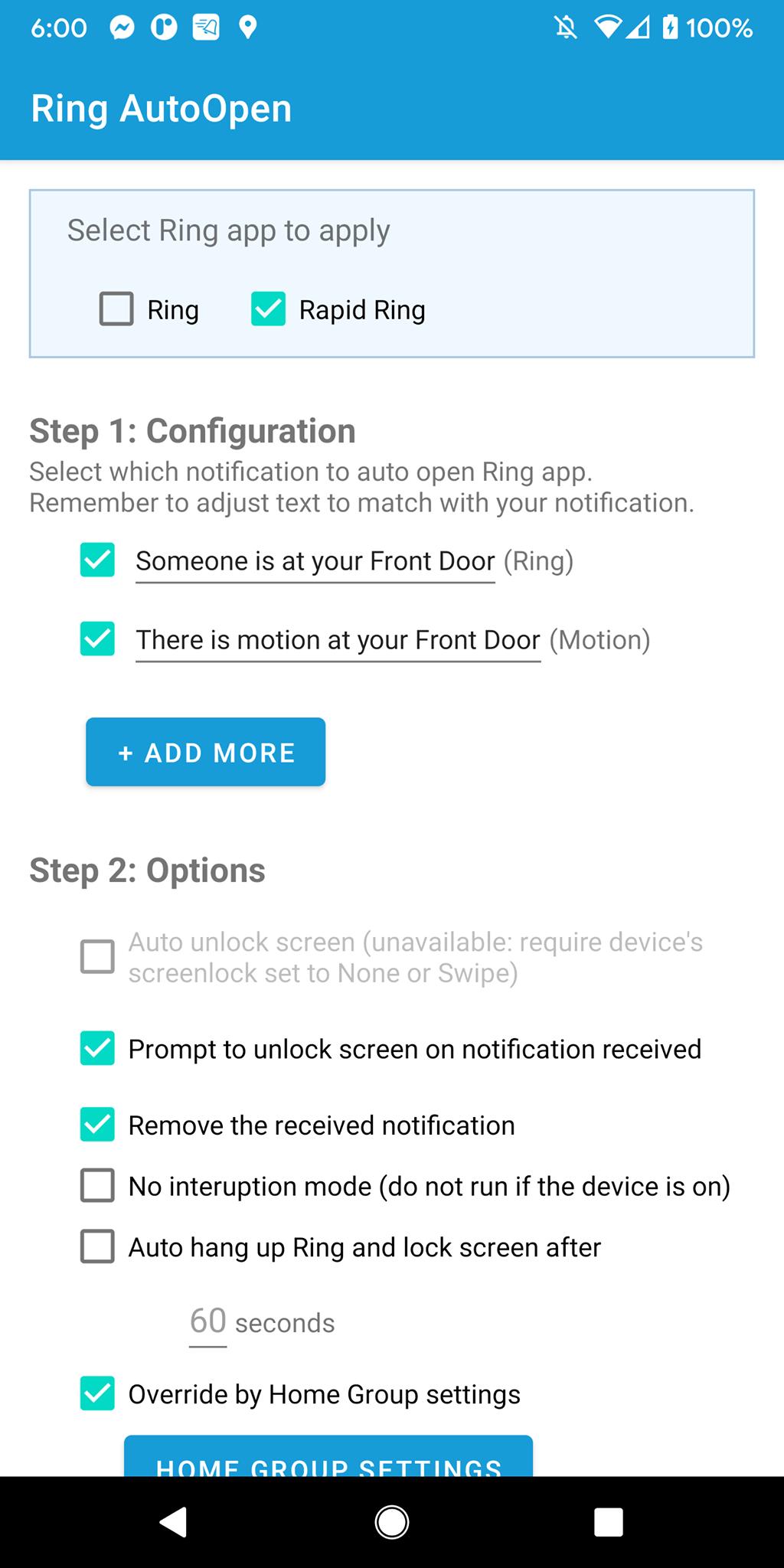Uncheck the Rapid Ring checkbox
This screenshot has width=784, height=1568.
tap(268, 309)
